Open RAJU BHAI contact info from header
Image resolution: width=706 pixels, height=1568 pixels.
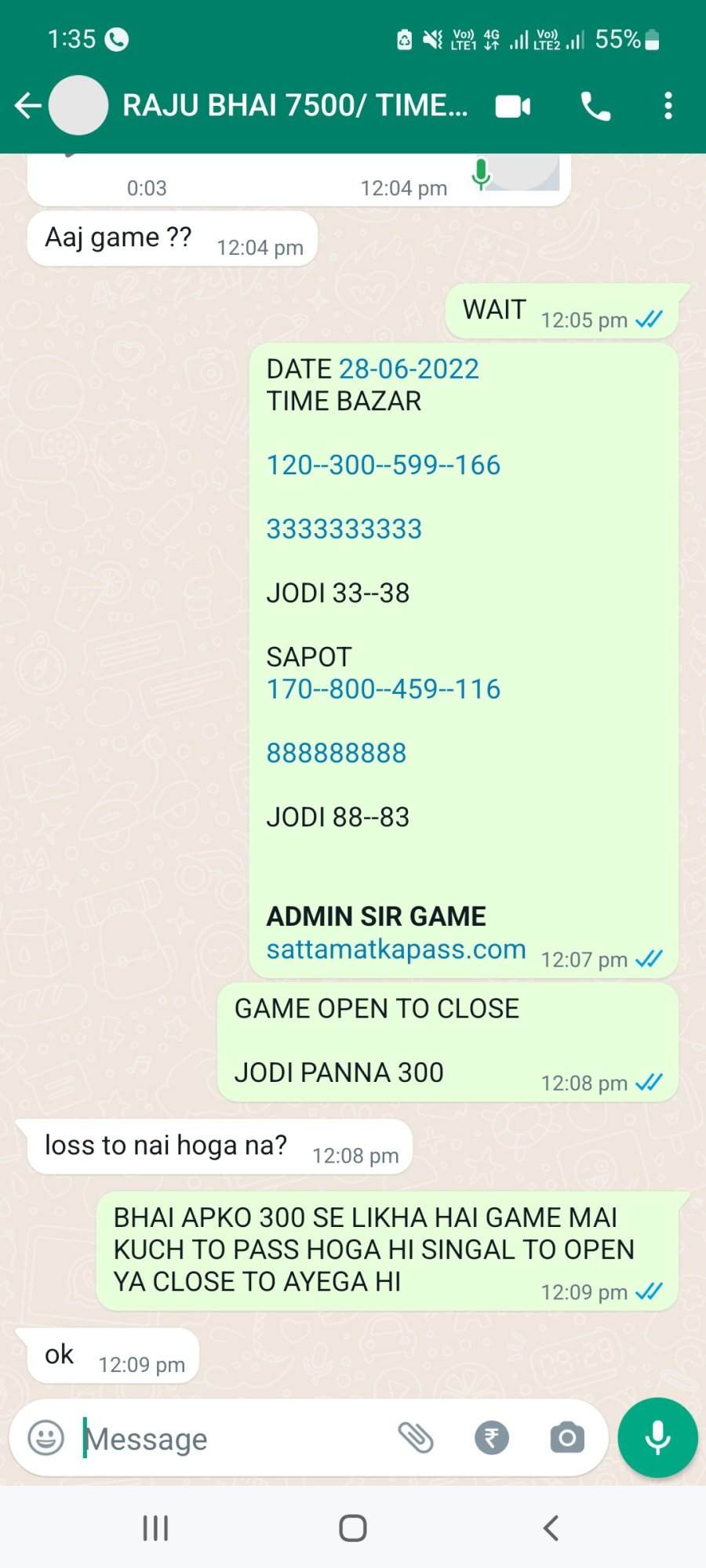pos(295,105)
